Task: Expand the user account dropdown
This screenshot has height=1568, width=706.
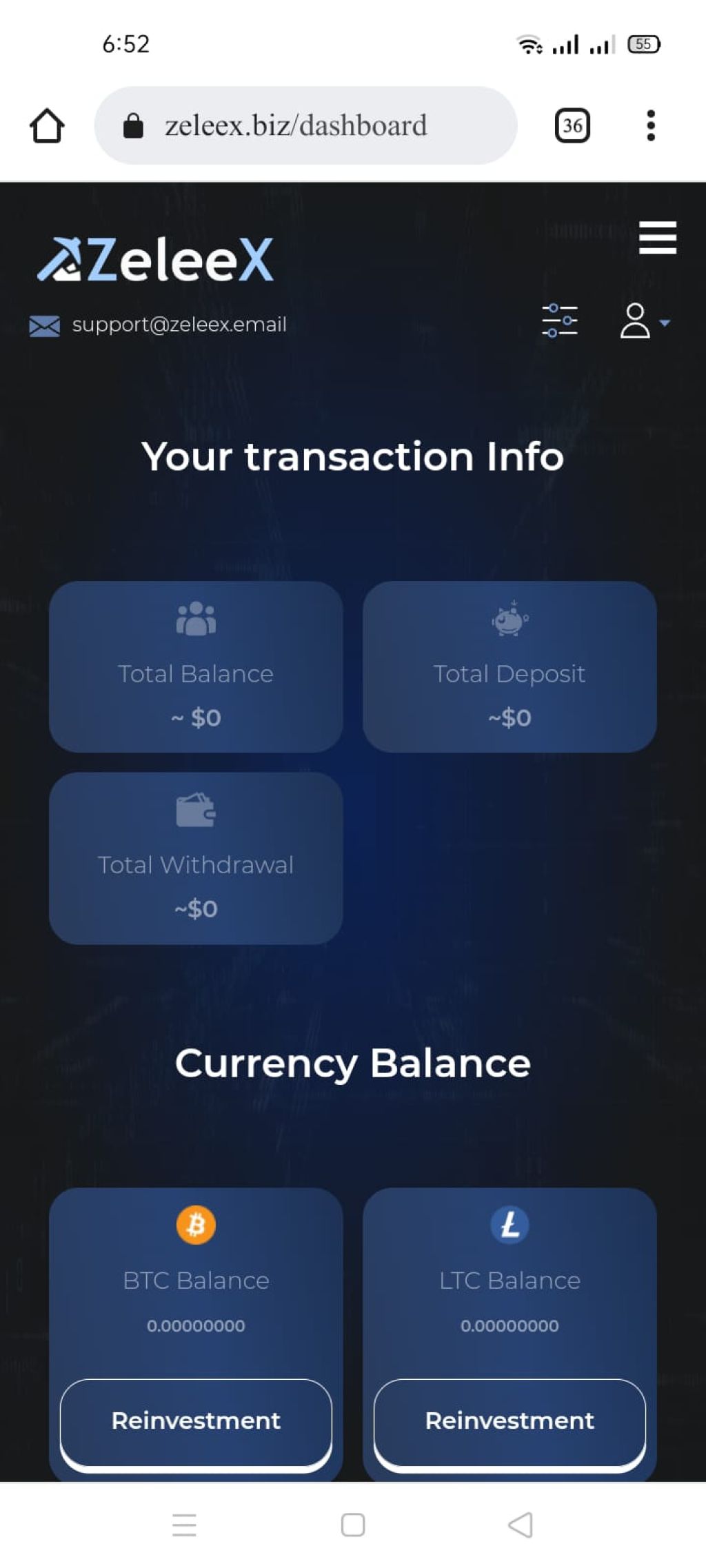Action: 644,321
